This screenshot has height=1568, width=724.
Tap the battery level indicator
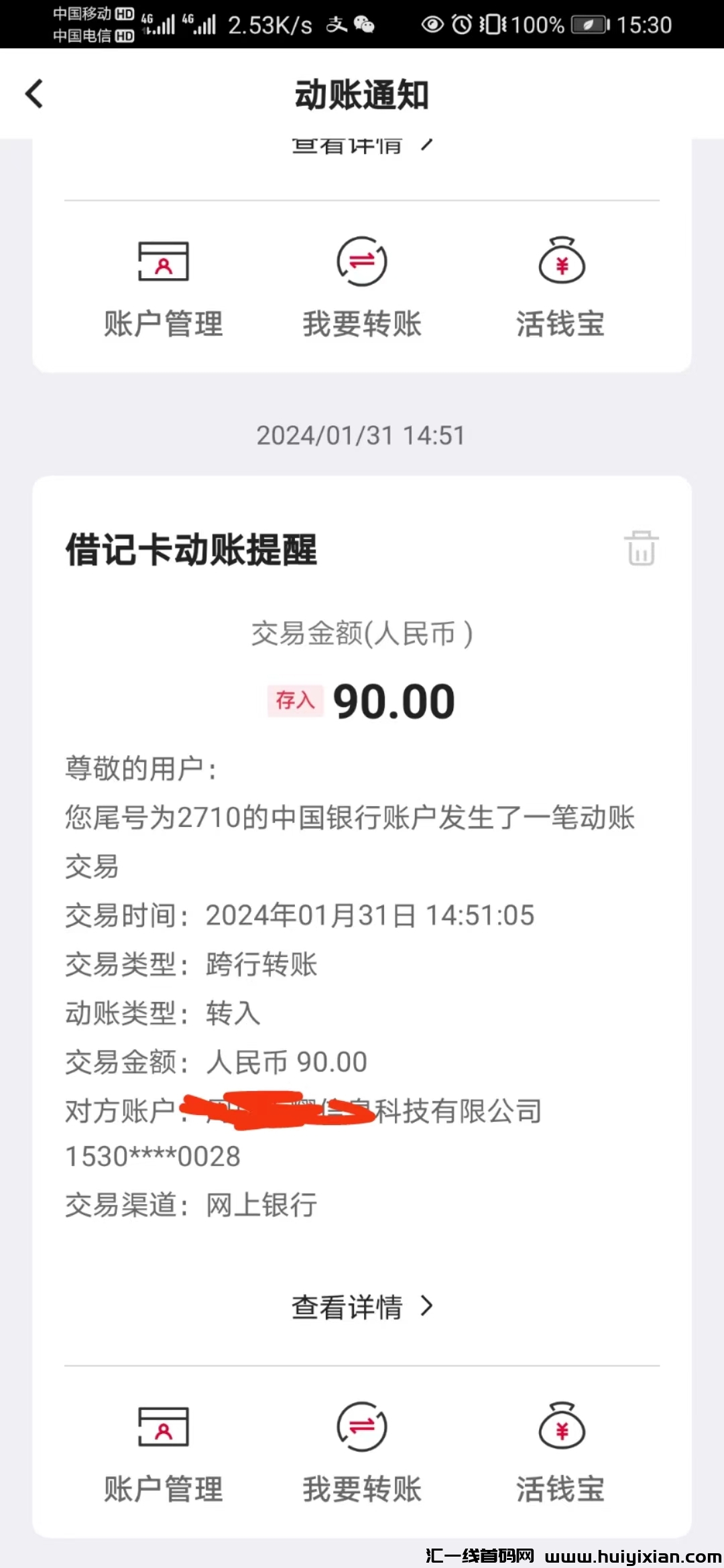tap(585, 24)
